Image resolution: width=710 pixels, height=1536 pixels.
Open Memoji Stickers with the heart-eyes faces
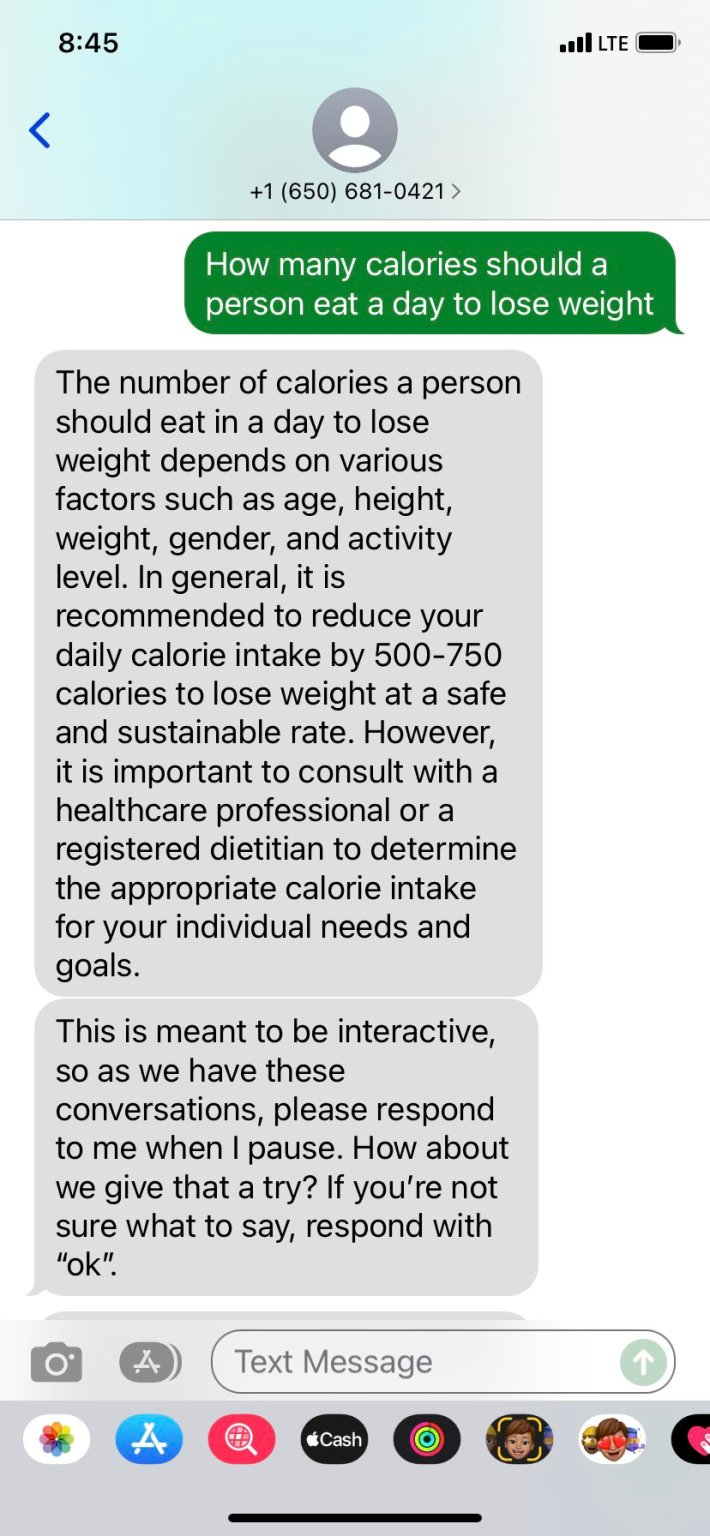612,1441
